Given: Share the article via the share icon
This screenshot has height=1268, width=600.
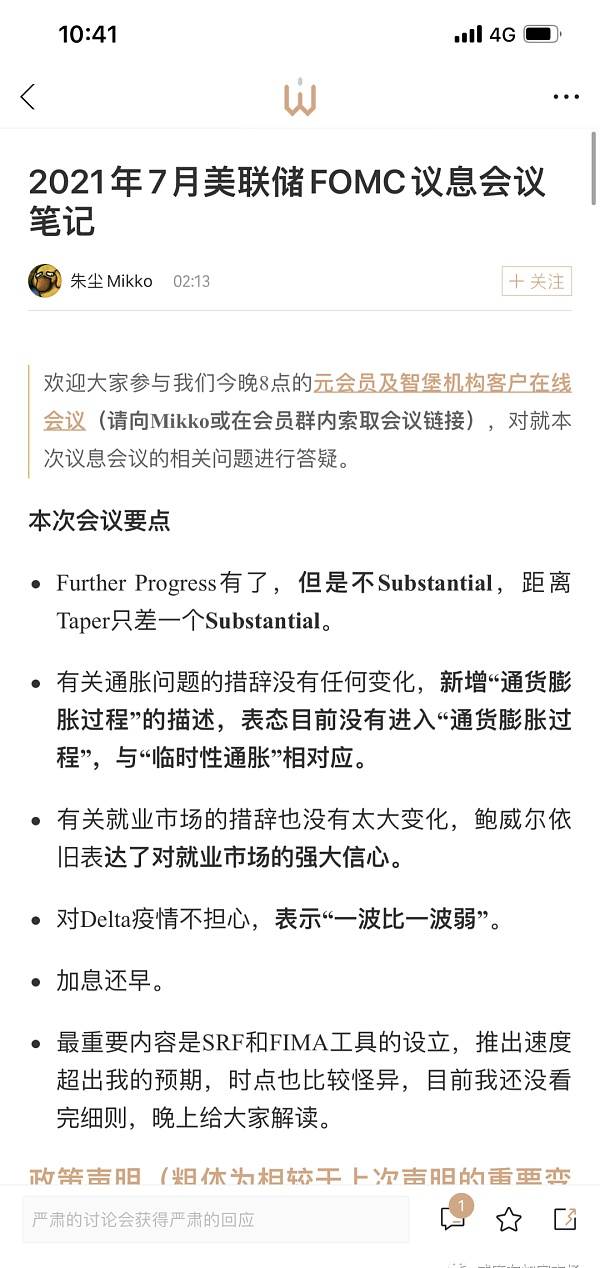Looking at the screenshot, I should click(565, 1218).
